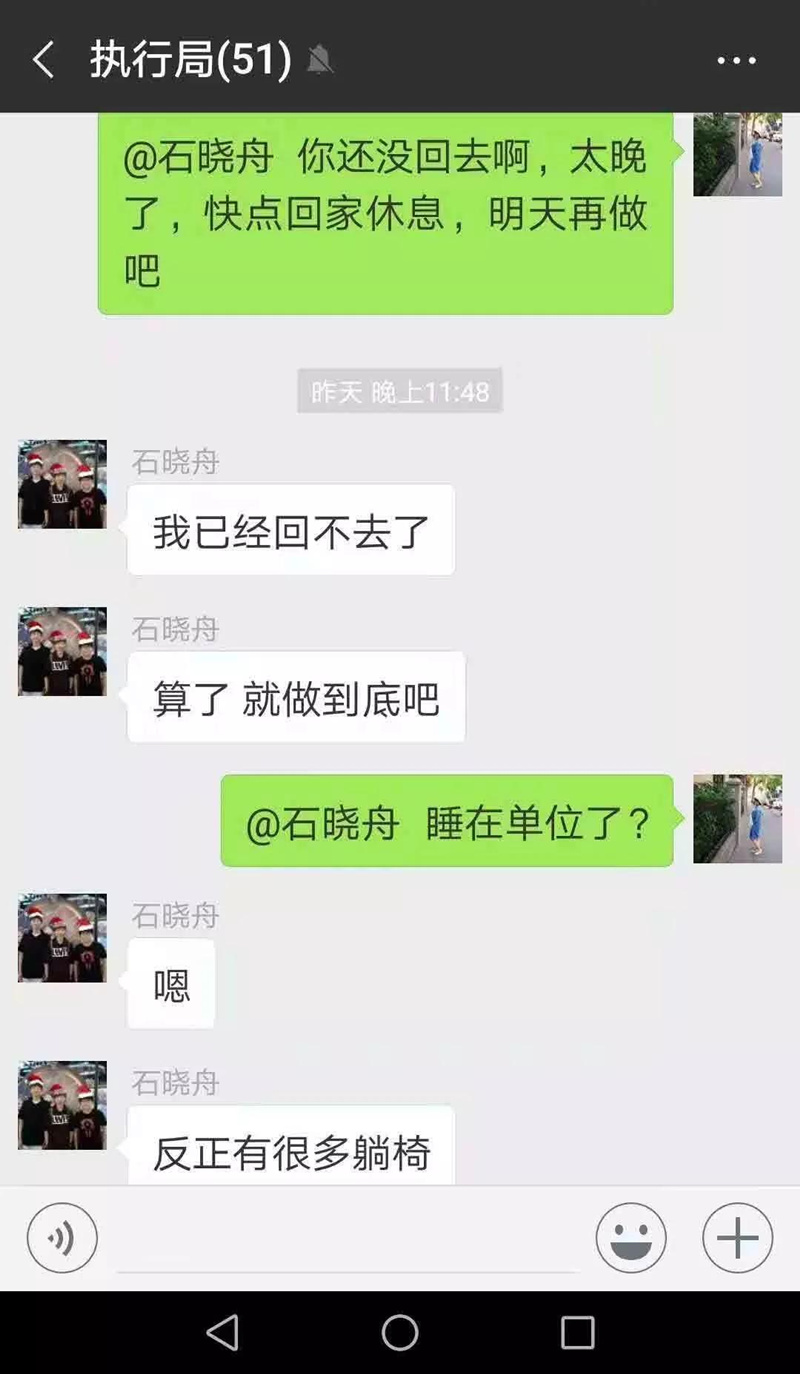This screenshot has height=1374, width=800.
Task: Open the emoji picker
Action: [631, 1238]
